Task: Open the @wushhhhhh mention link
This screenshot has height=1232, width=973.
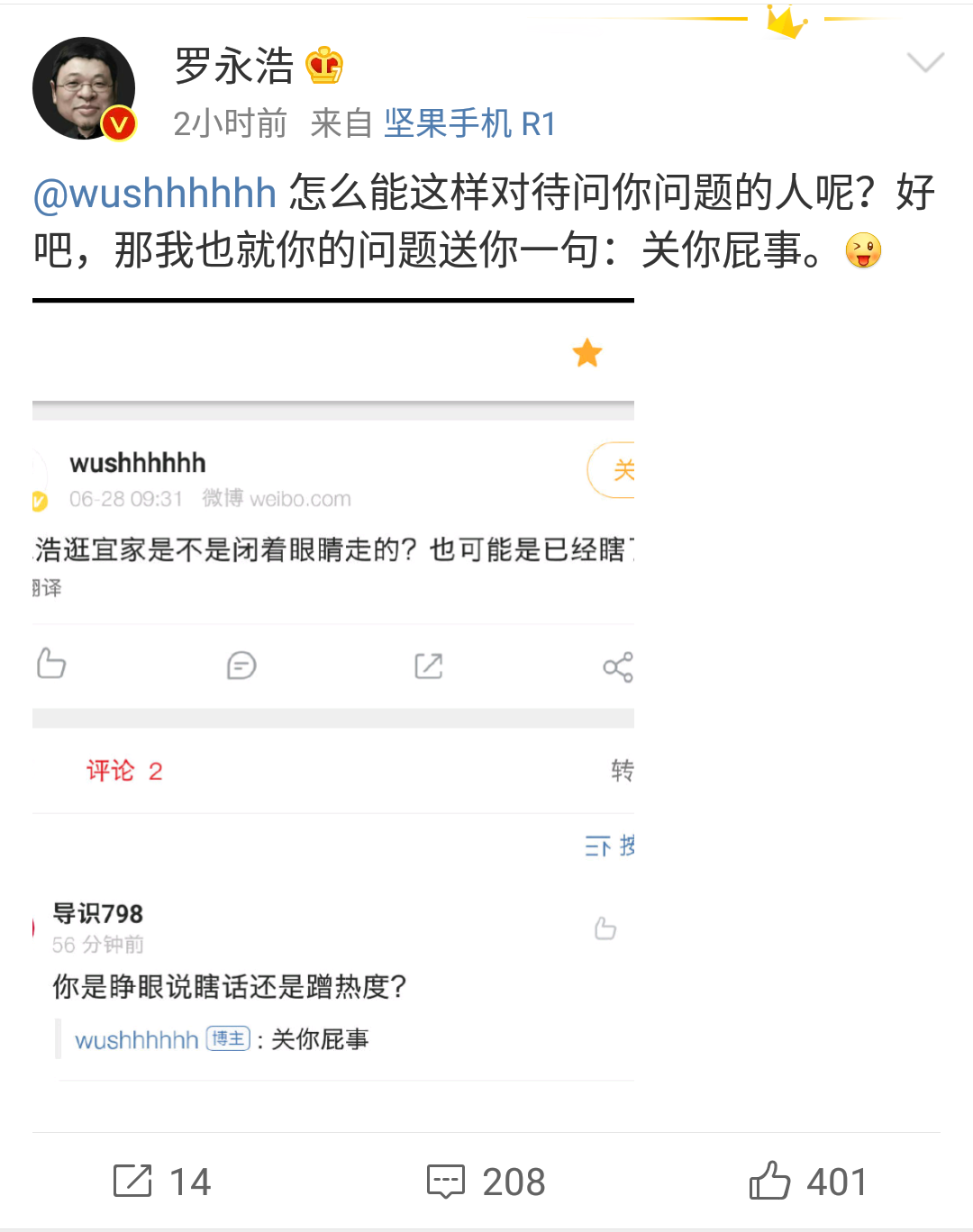Action: click(x=154, y=194)
